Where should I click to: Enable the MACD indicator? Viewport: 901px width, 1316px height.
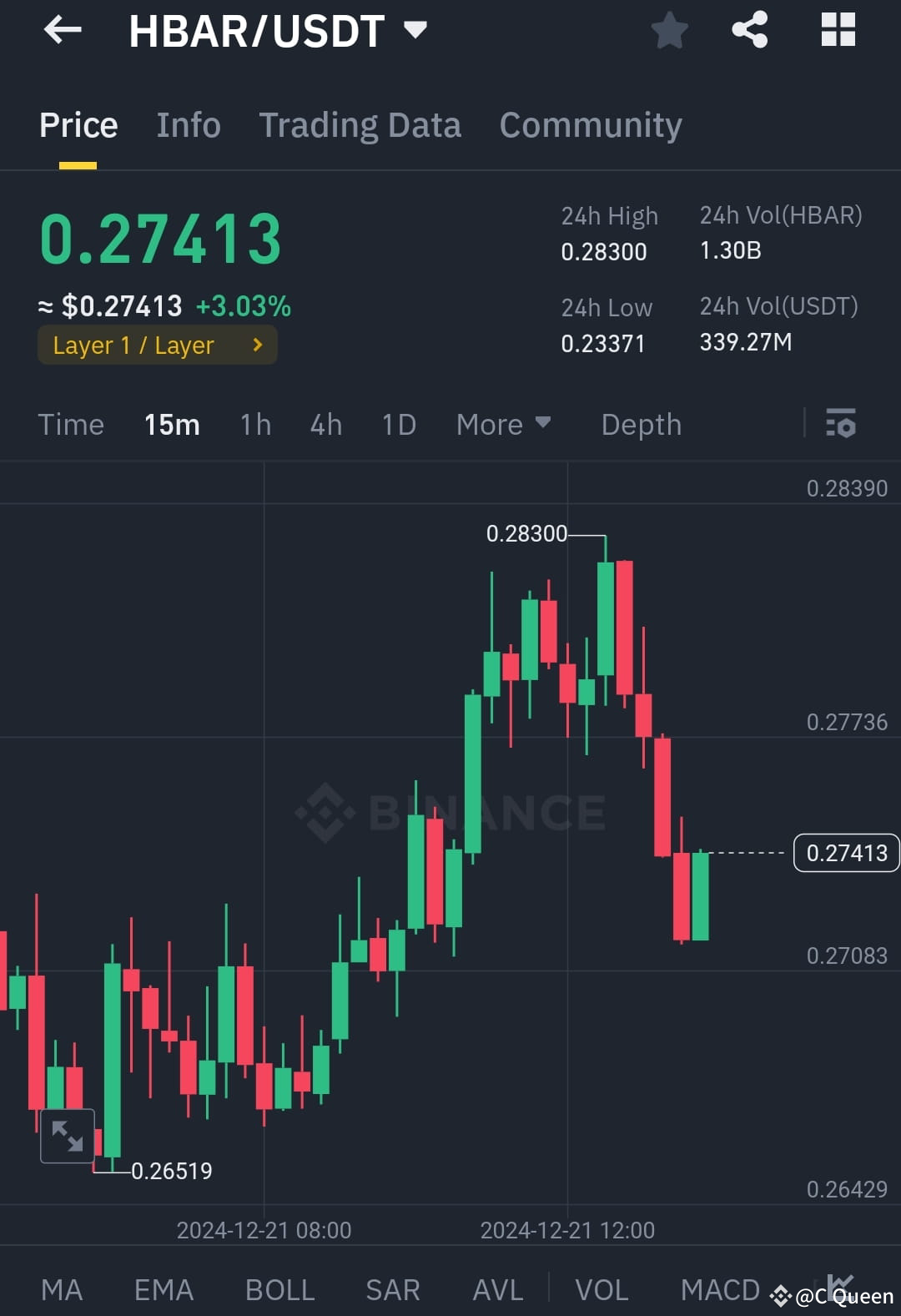(x=720, y=1289)
